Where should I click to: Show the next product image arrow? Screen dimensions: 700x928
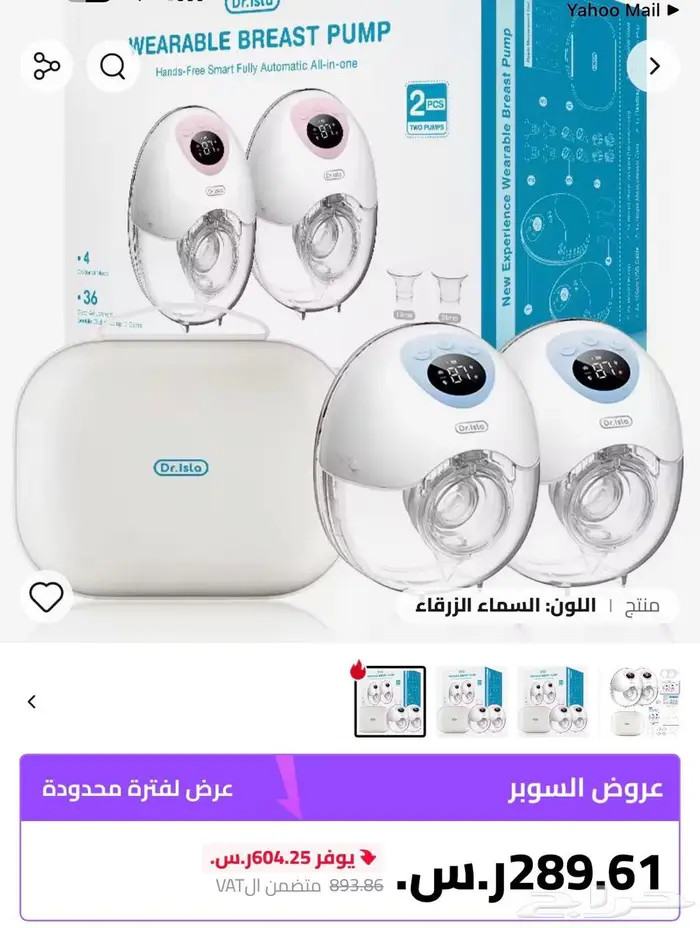coord(655,67)
